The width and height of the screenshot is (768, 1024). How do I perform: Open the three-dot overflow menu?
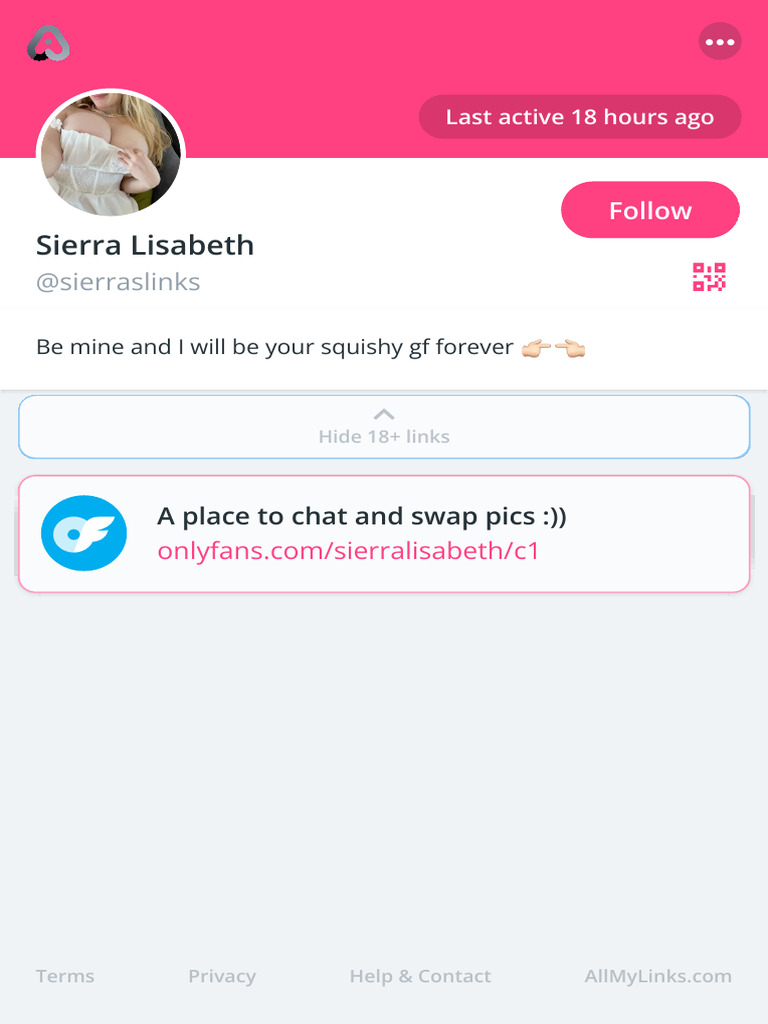[x=720, y=42]
